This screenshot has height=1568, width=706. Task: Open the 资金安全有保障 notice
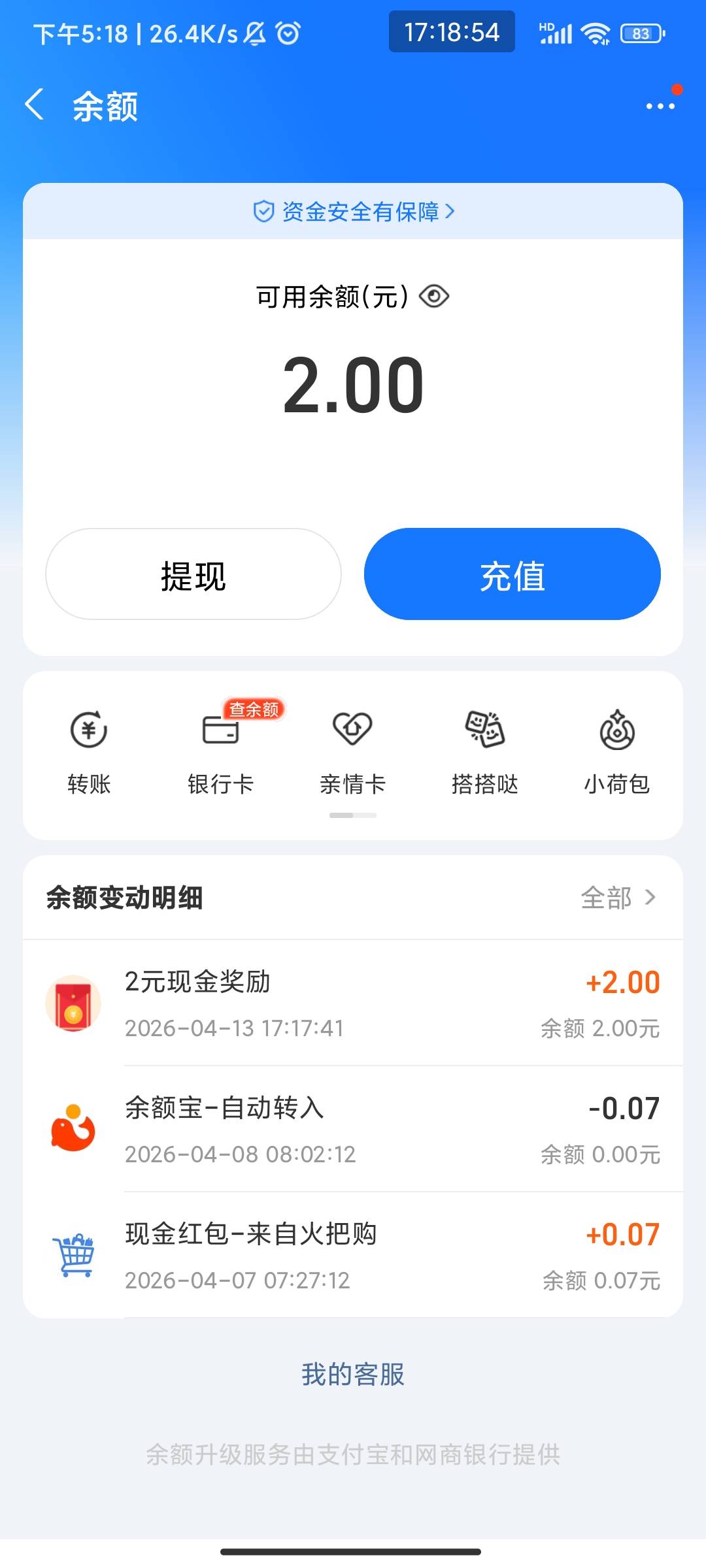pos(353,212)
